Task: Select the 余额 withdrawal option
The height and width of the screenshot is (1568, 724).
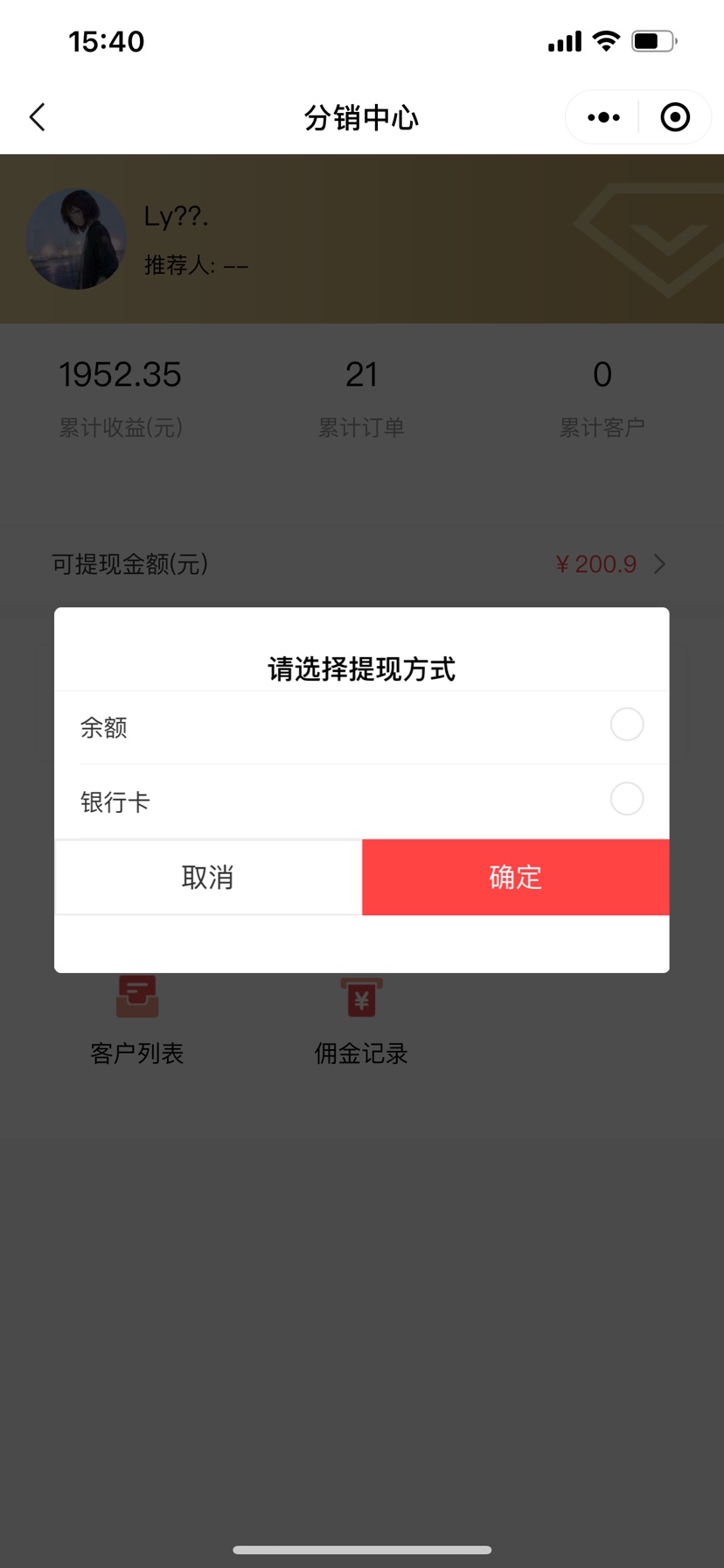Action: [626, 724]
